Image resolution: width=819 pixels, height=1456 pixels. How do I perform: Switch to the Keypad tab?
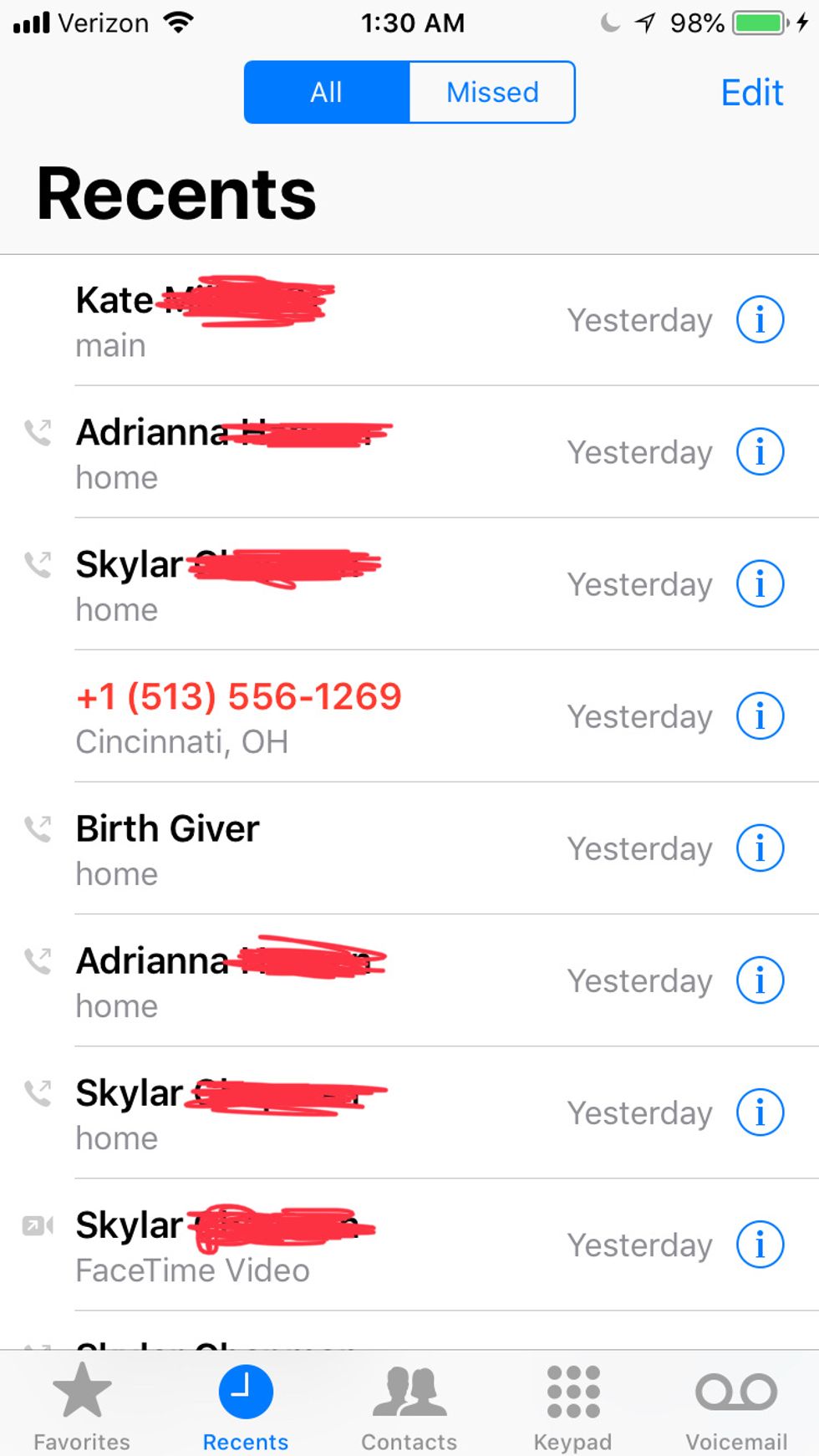(x=572, y=1406)
